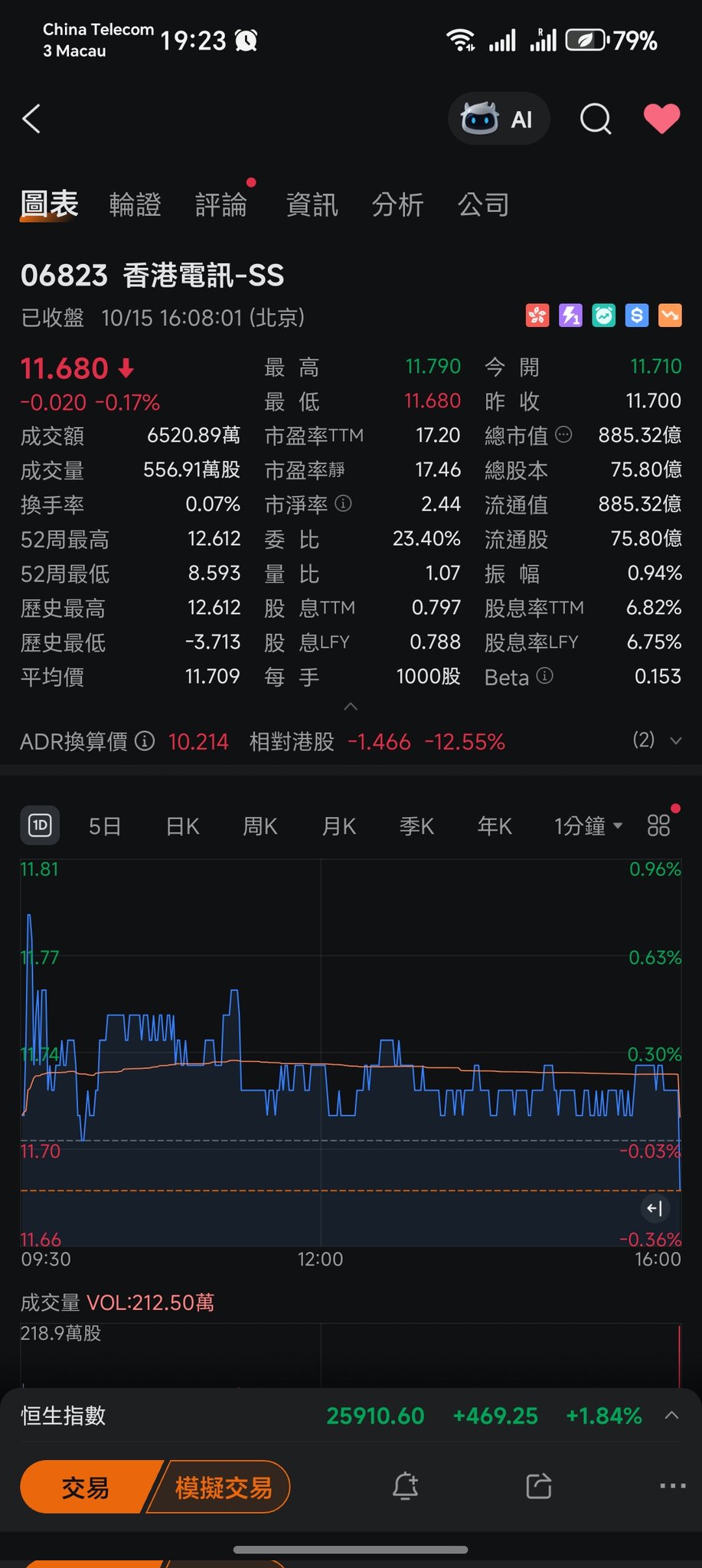Go back using the top-left arrow
Image resolution: width=702 pixels, height=1568 pixels.
click(x=31, y=119)
